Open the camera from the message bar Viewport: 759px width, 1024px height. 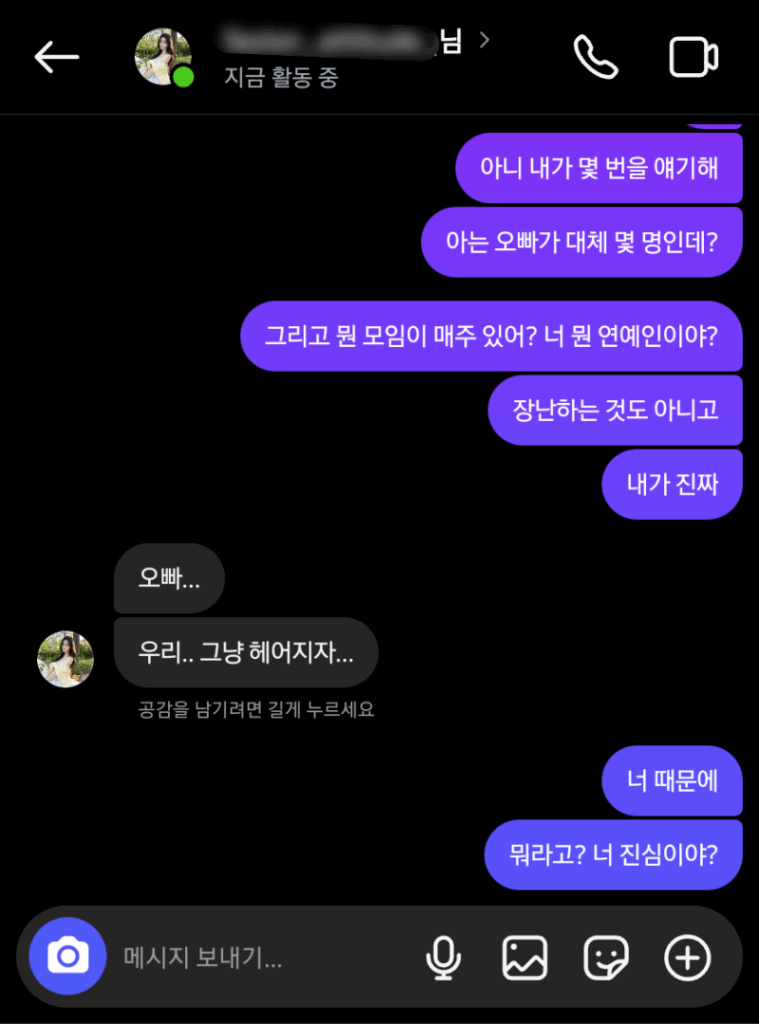pos(67,957)
